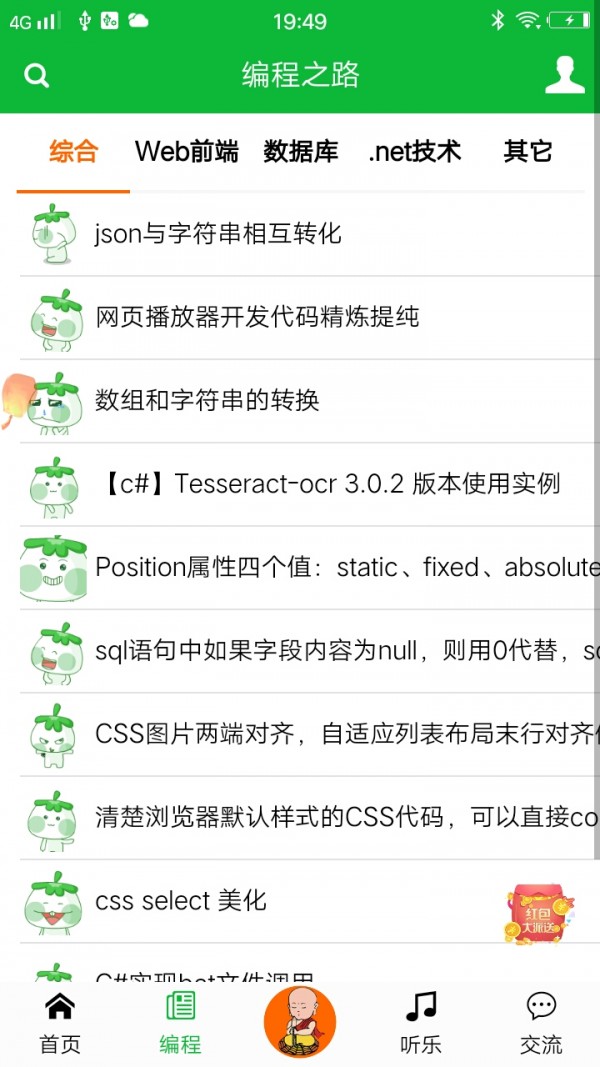
Task: Open article 数组和字符串的转换
Action: 207,401
